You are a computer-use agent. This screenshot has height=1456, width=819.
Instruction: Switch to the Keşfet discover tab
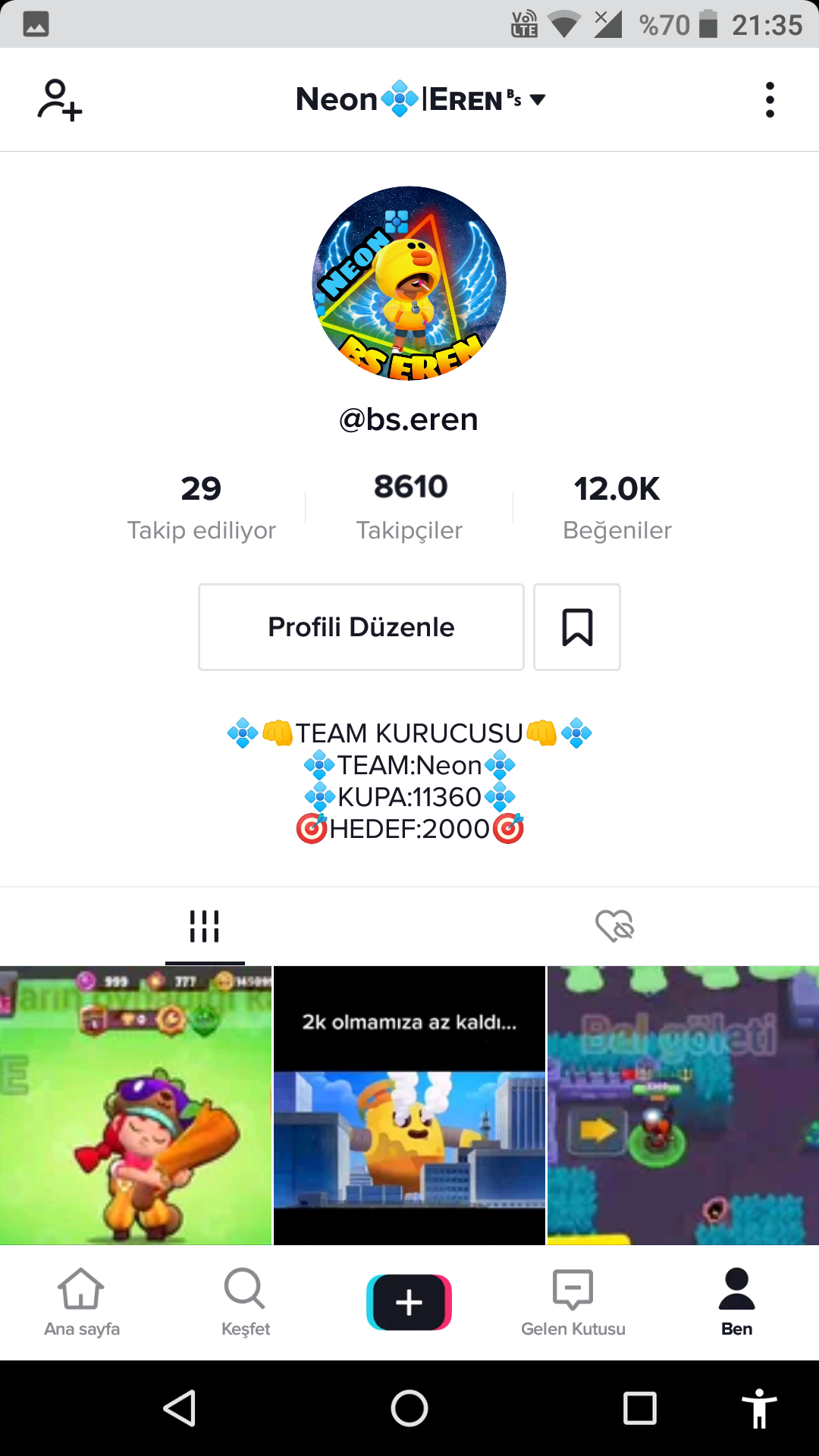[x=245, y=1302]
